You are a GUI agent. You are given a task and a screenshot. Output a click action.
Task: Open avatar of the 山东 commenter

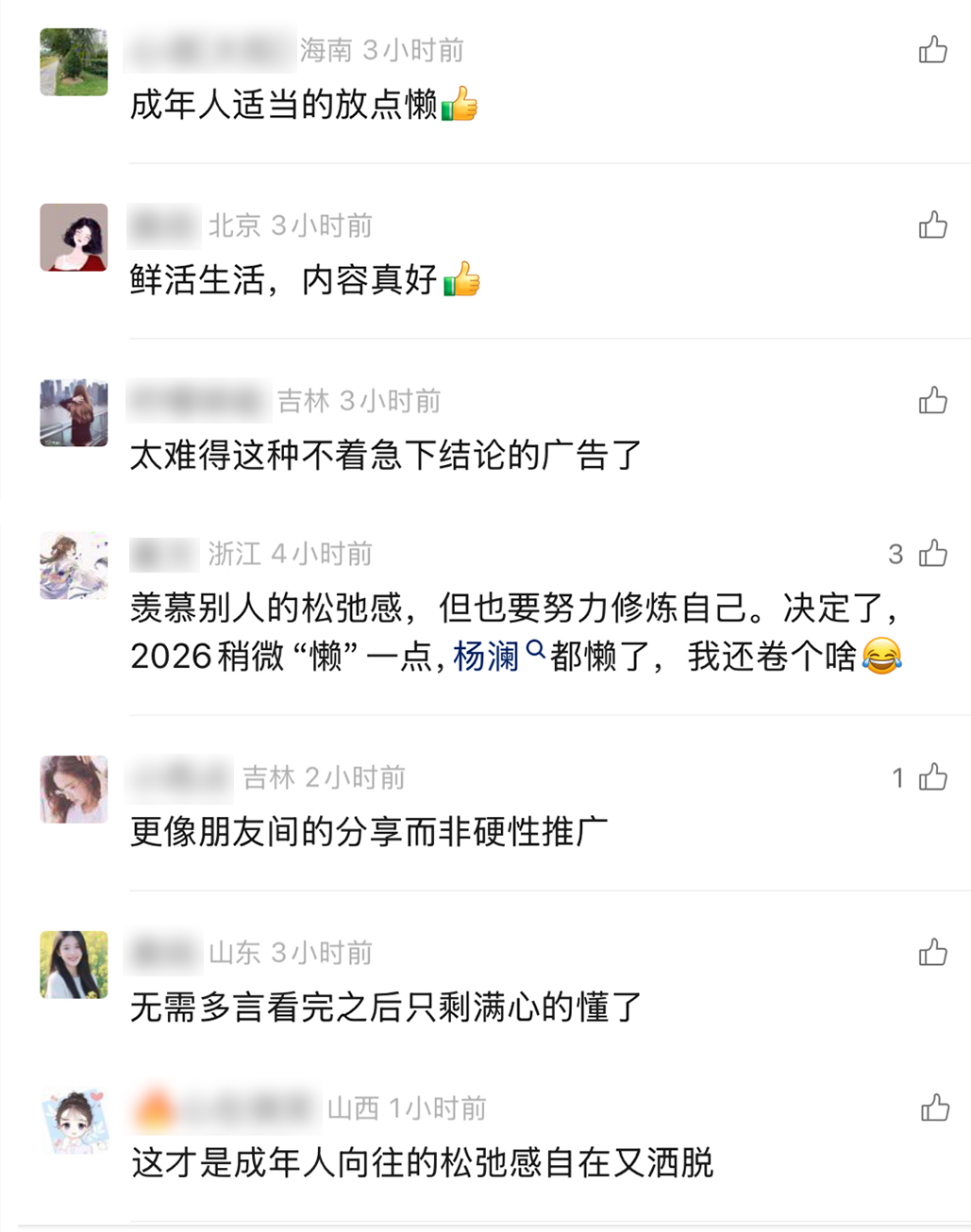point(74,964)
